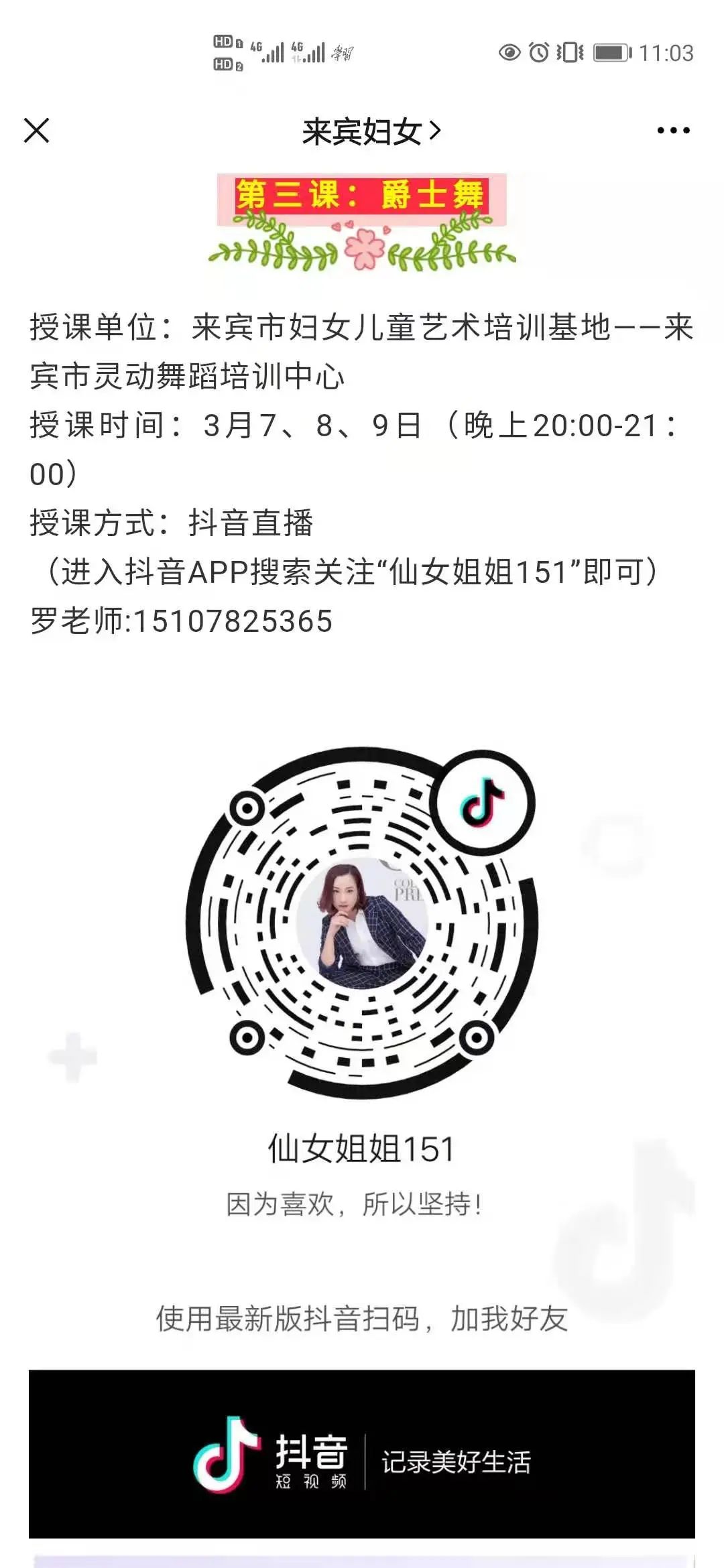Open the 来宾妇女 account page
724x1568 pixels.
(x=370, y=131)
